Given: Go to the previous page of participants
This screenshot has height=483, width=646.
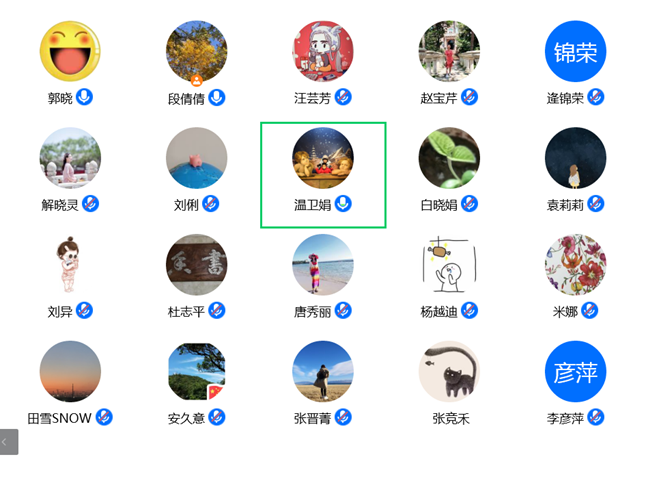Looking at the screenshot, I should click(x=8, y=441).
